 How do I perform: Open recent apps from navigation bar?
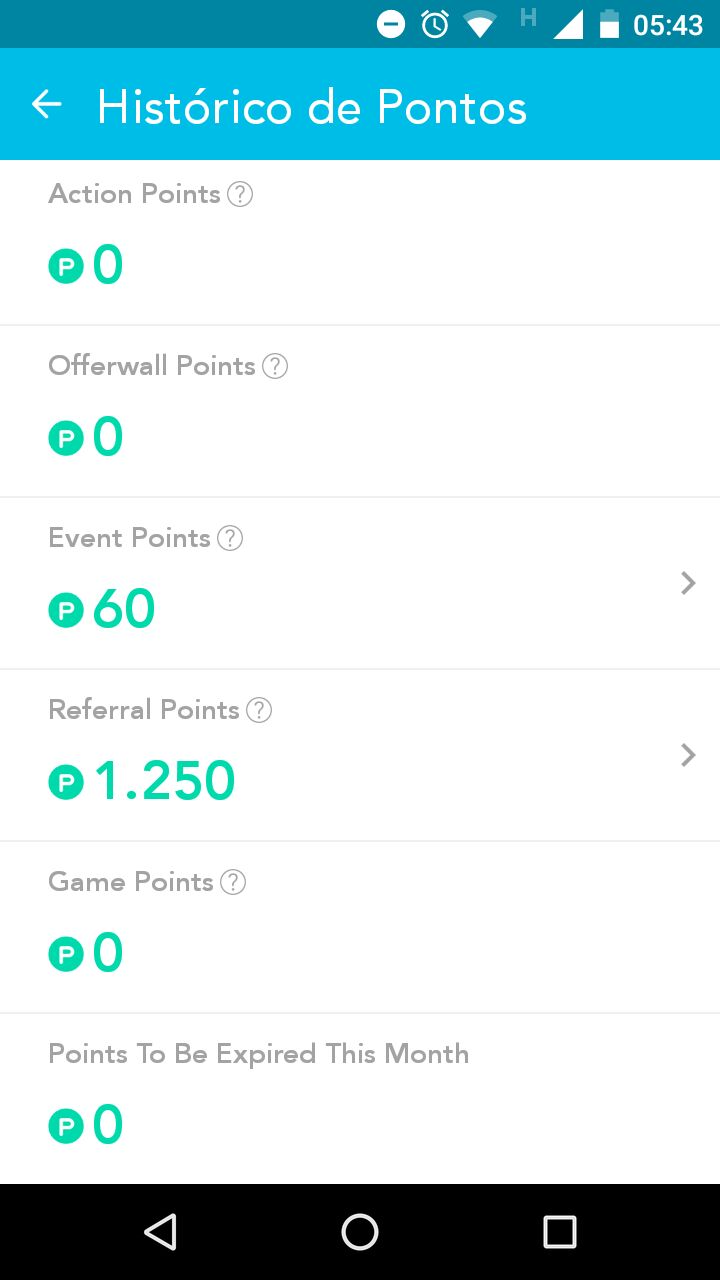point(560,1232)
